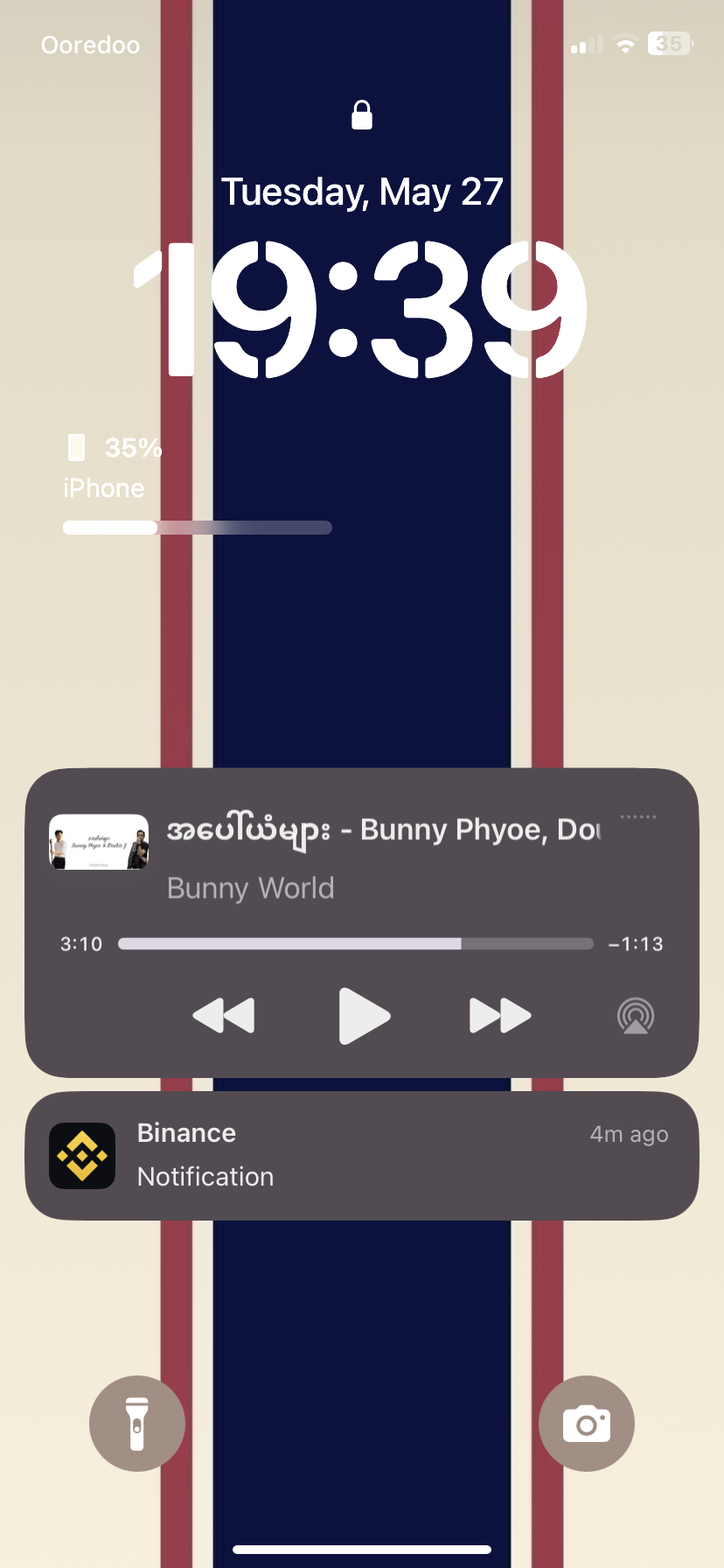The width and height of the screenshot is (724, 1568).
Task: Turn on the flashlight
Action: 137,1424
